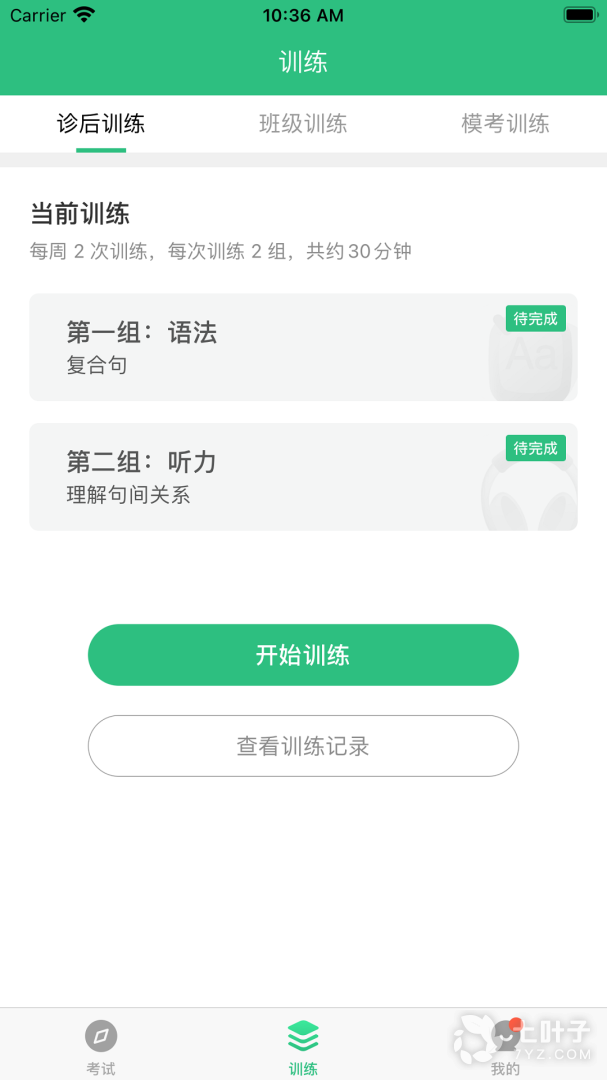
Task: Tap the 训练 bottom tab
Action: 303,1046
